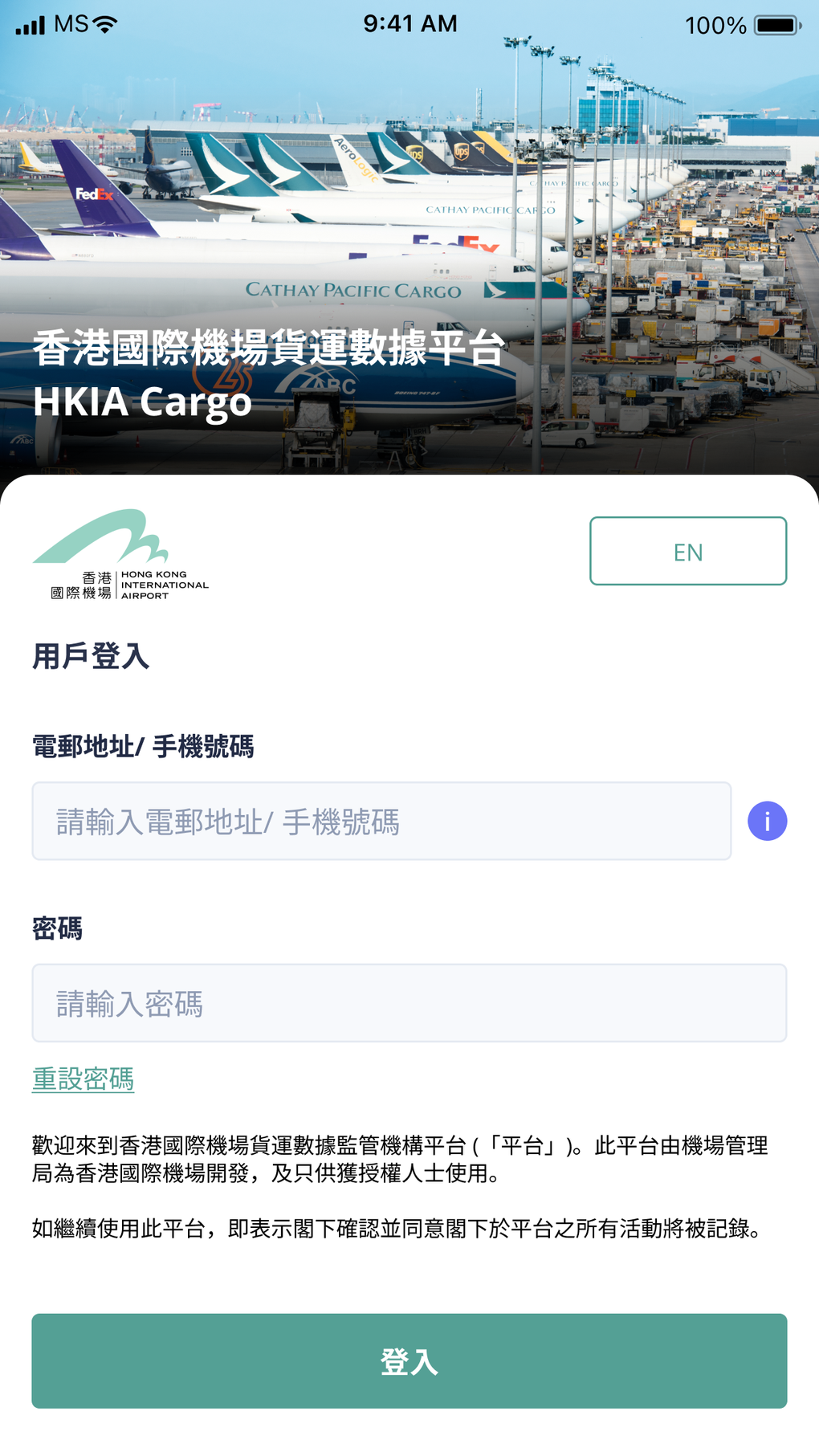Tap the 9:41 AM clock display
This screenshot has width=819, height=1456.
point(409,23)
